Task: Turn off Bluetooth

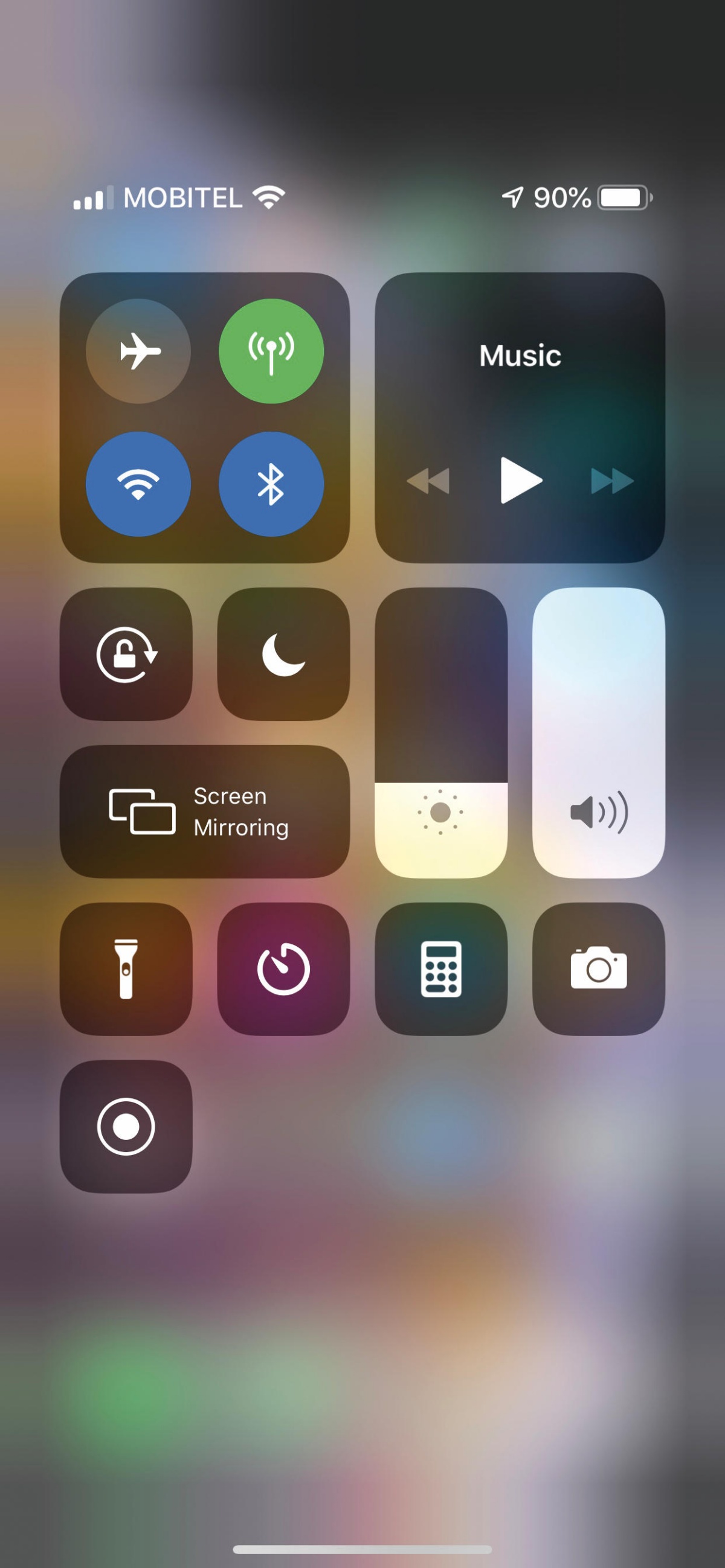Action: point(271,484)
